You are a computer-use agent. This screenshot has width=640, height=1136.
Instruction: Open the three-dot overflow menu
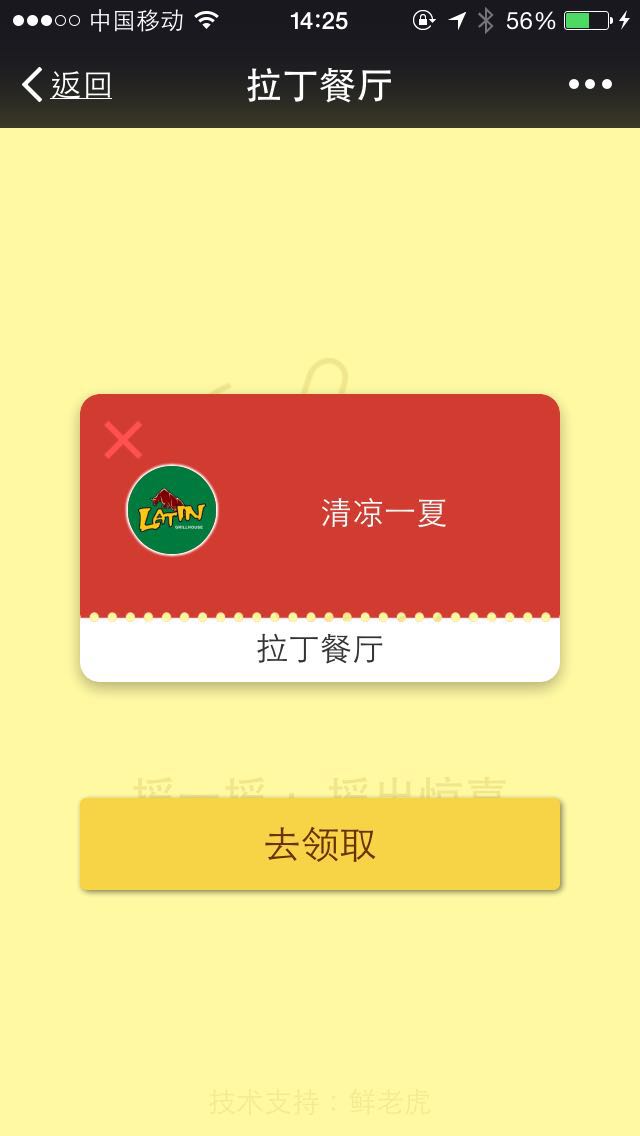590,85
